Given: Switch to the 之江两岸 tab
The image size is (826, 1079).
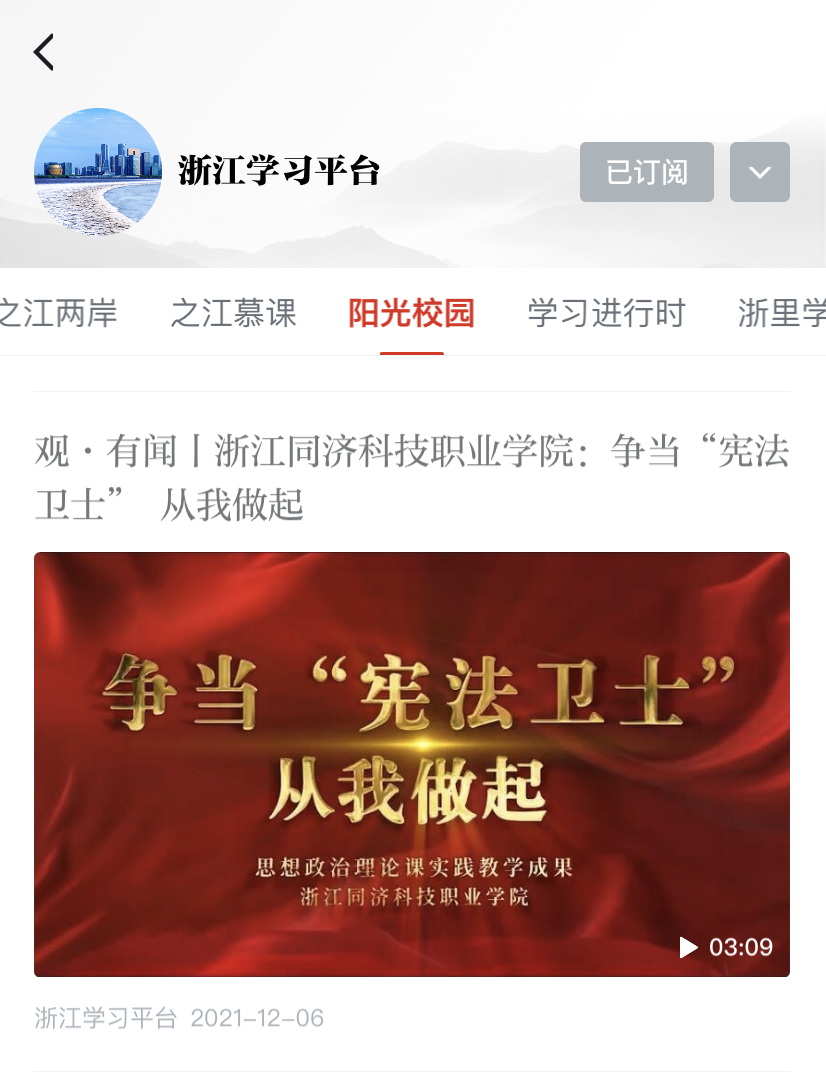Looking at the screenshot, I should click(x=58, y=313).
